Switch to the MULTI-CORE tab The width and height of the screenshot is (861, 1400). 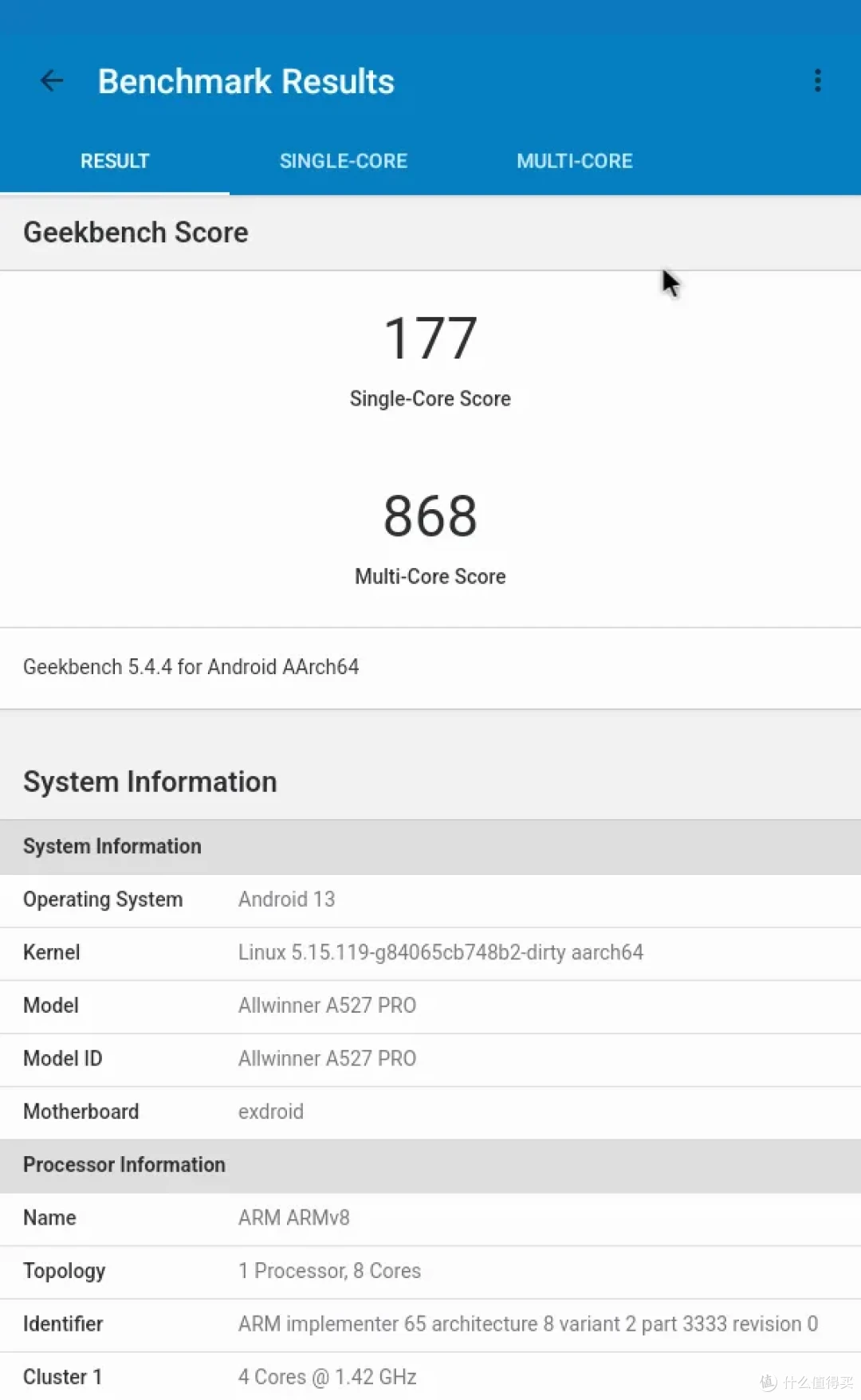574,161
